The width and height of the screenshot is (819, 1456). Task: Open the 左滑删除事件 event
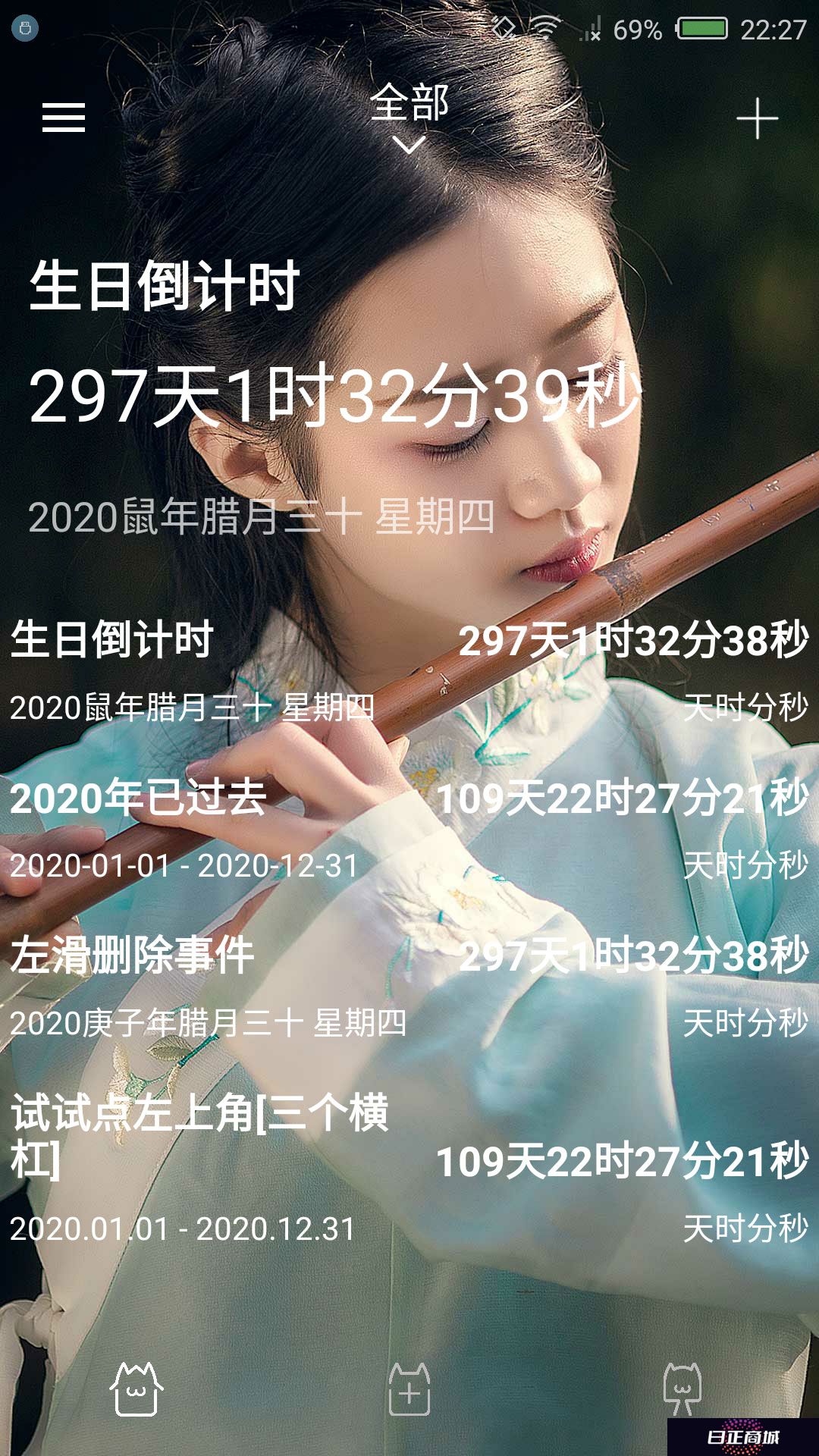tap(409, 987)
